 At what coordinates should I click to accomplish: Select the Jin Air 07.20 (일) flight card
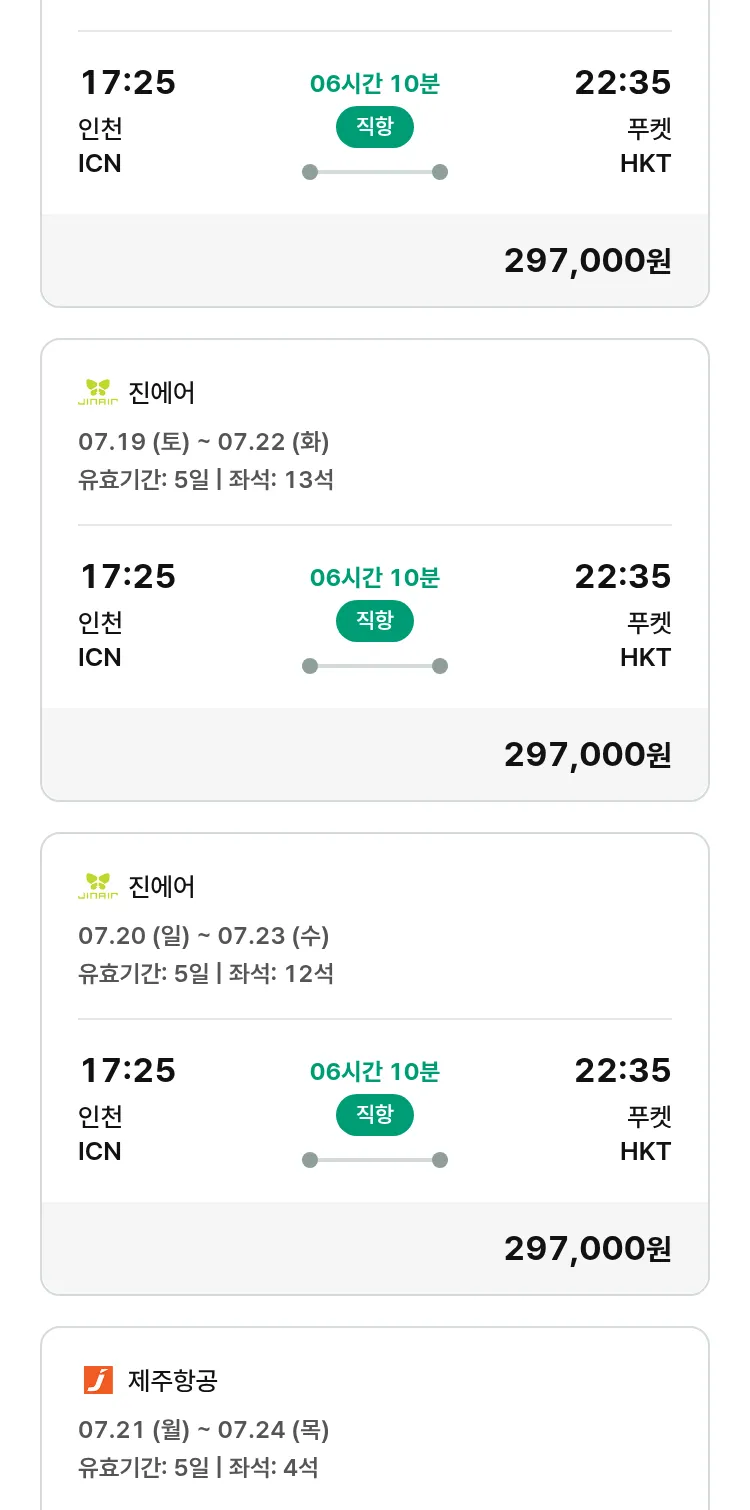click(375, 1064)
